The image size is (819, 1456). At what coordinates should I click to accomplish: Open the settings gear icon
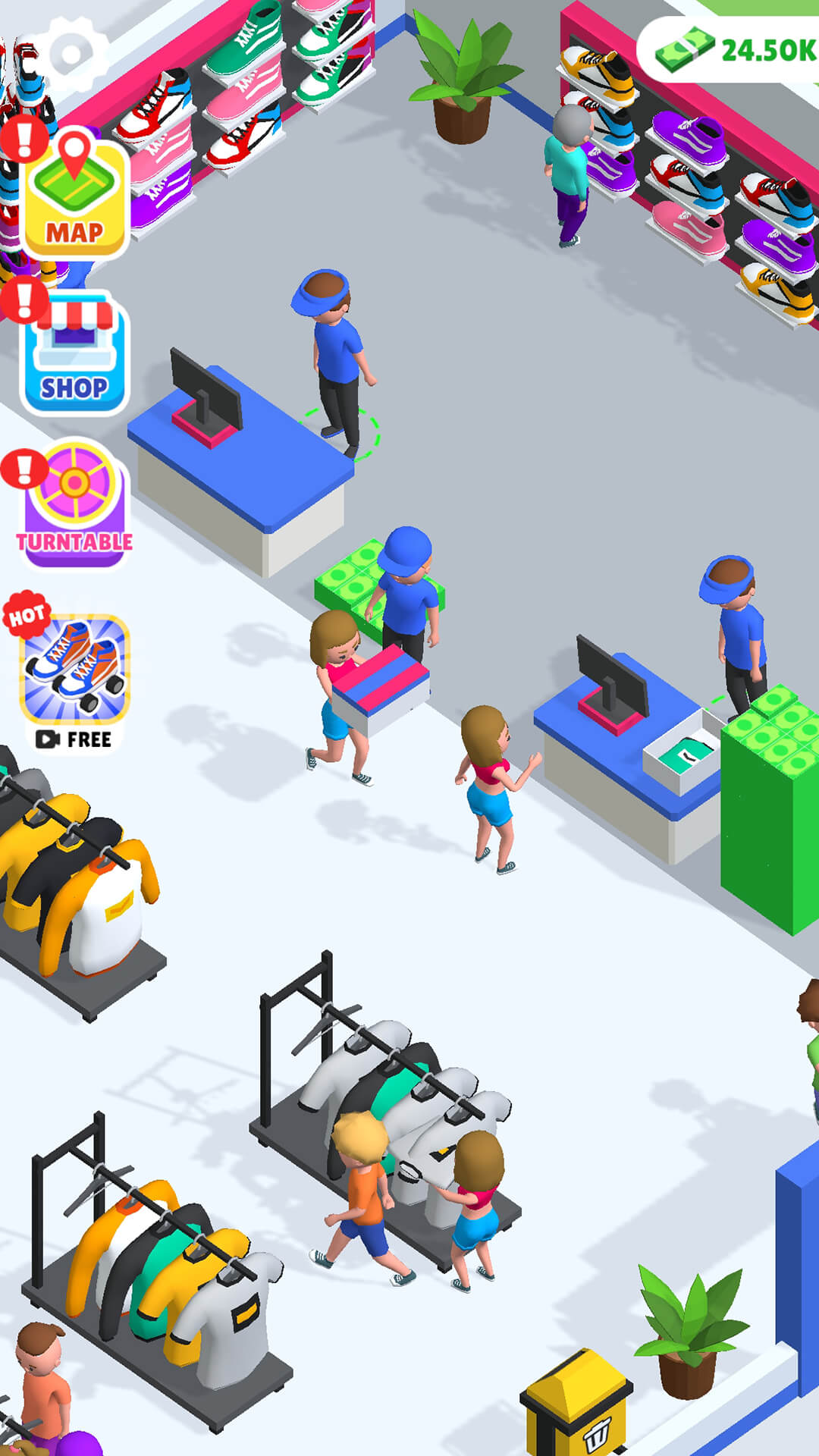(72, 53)
